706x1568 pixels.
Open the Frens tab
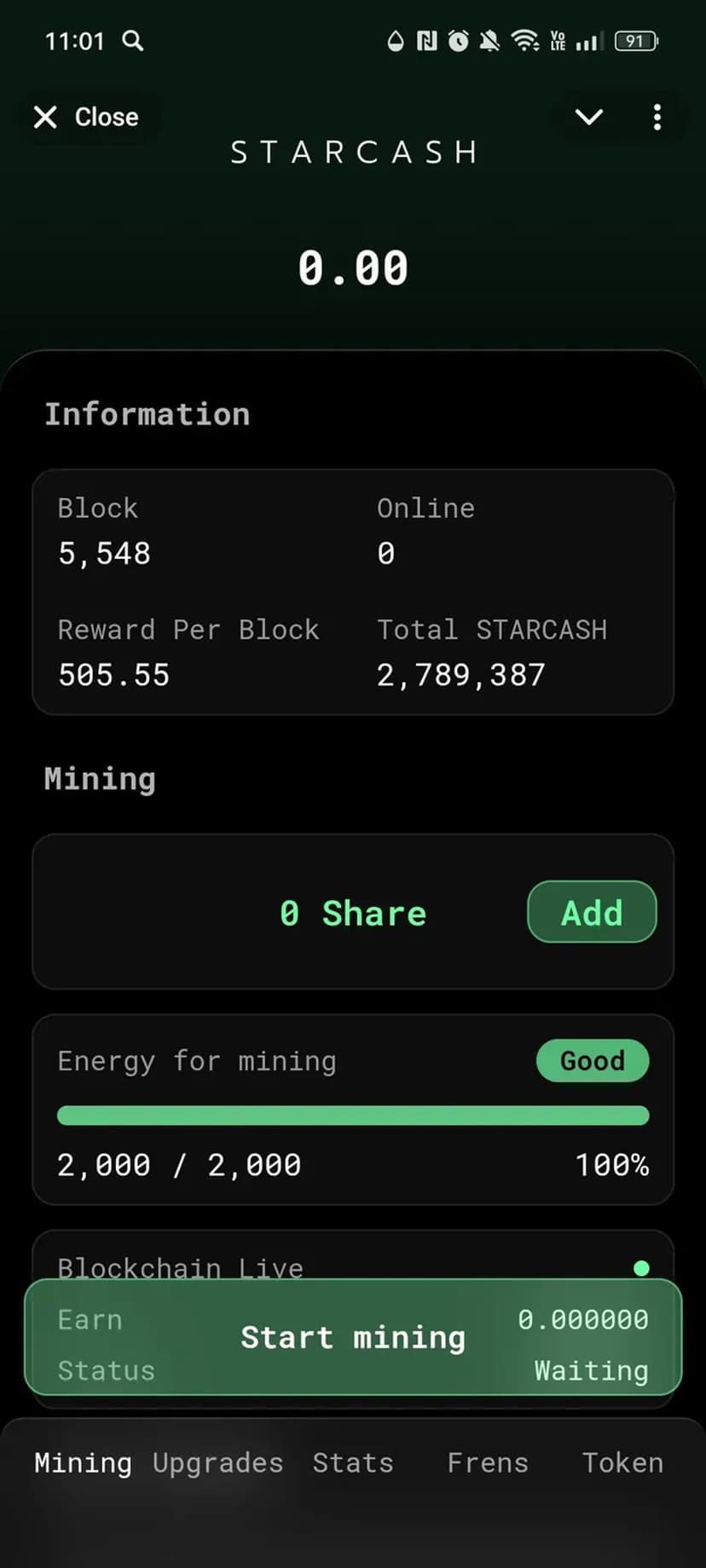[488, 1463]
